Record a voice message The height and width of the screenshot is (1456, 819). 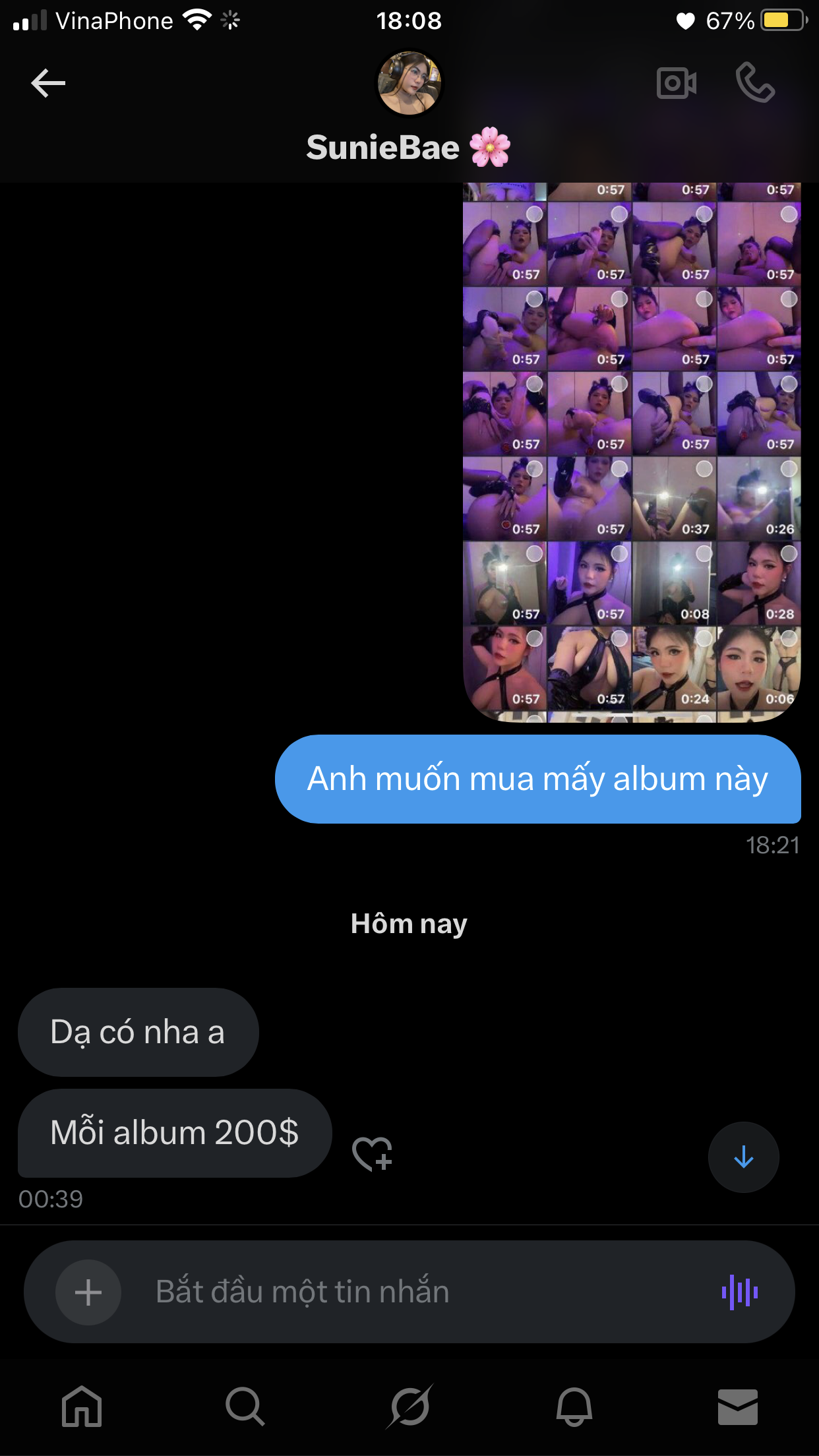coord(739,1292)
